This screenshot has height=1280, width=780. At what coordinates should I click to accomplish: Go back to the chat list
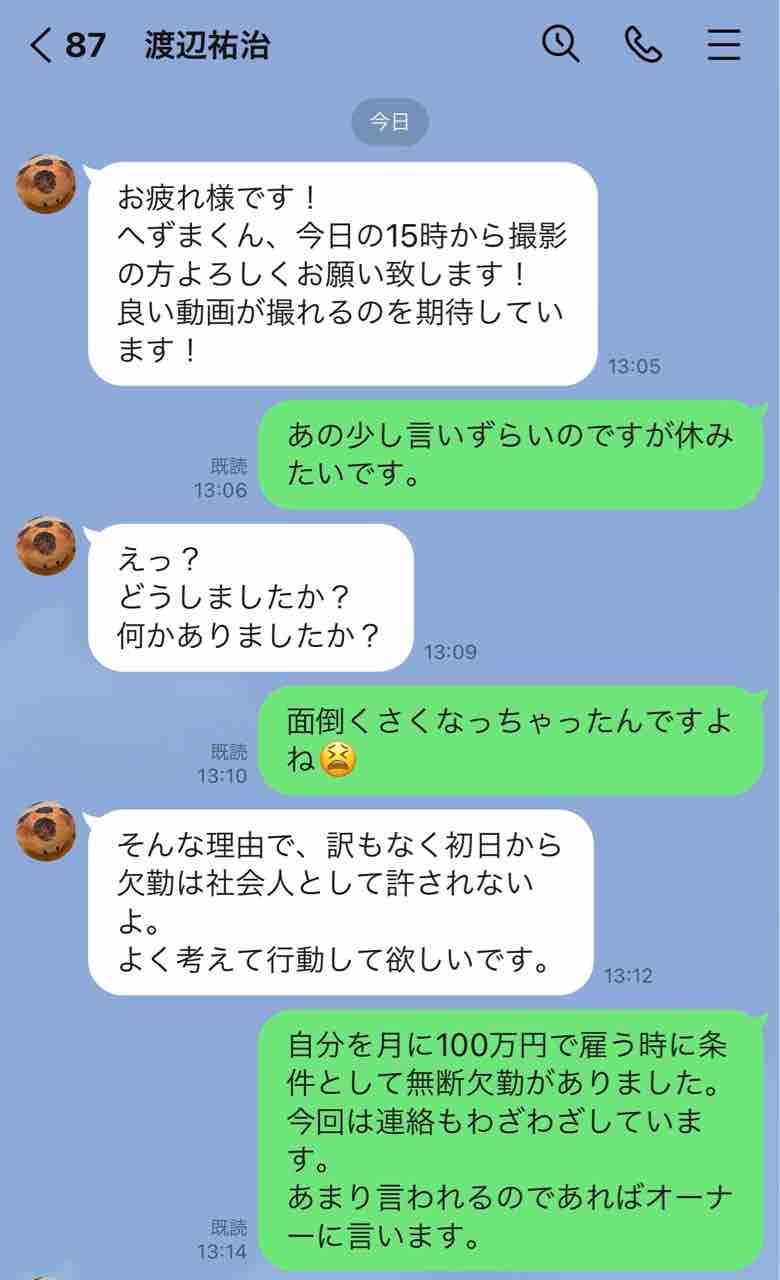pos(42,46)
